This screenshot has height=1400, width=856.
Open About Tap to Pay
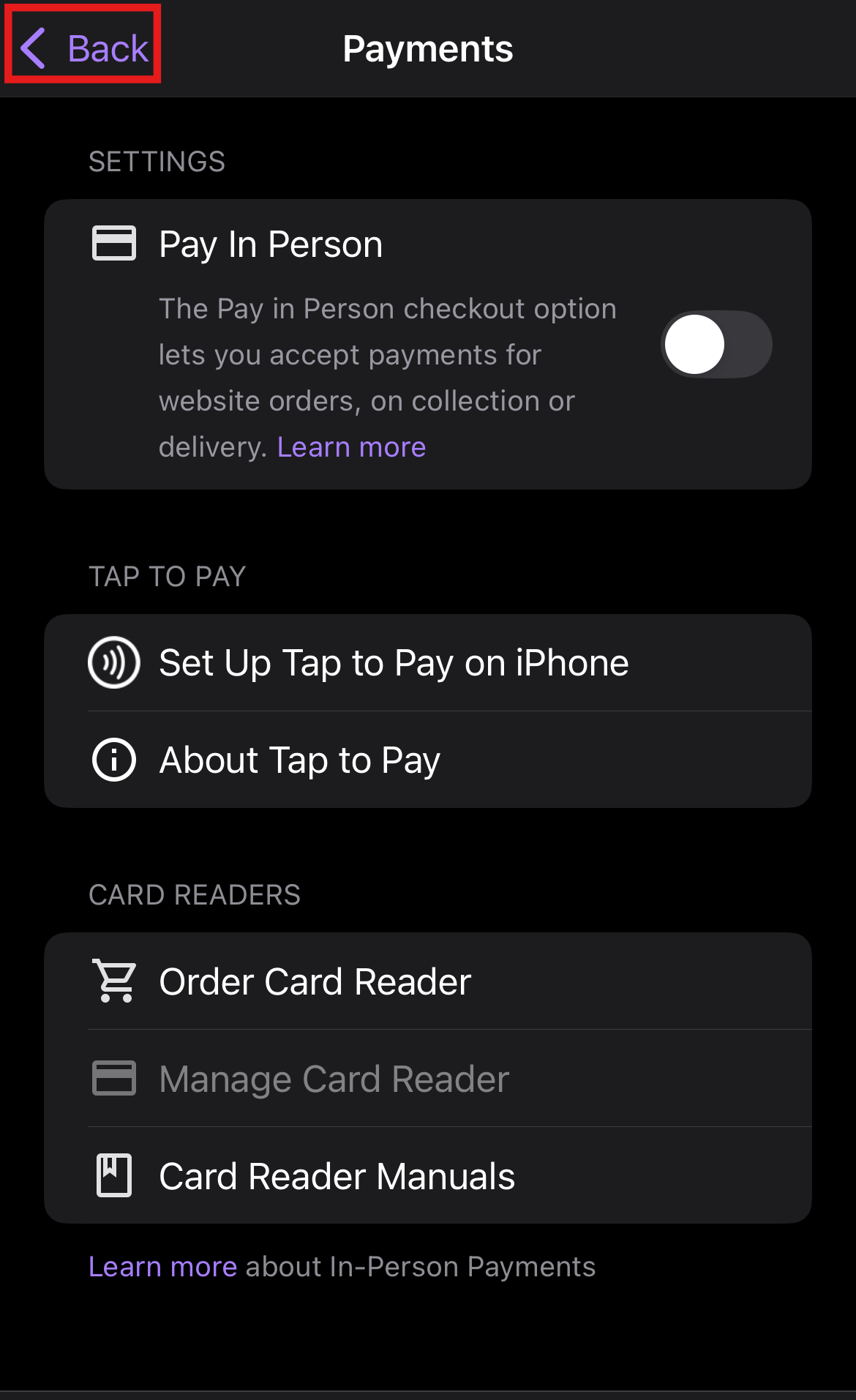(300, 760)
